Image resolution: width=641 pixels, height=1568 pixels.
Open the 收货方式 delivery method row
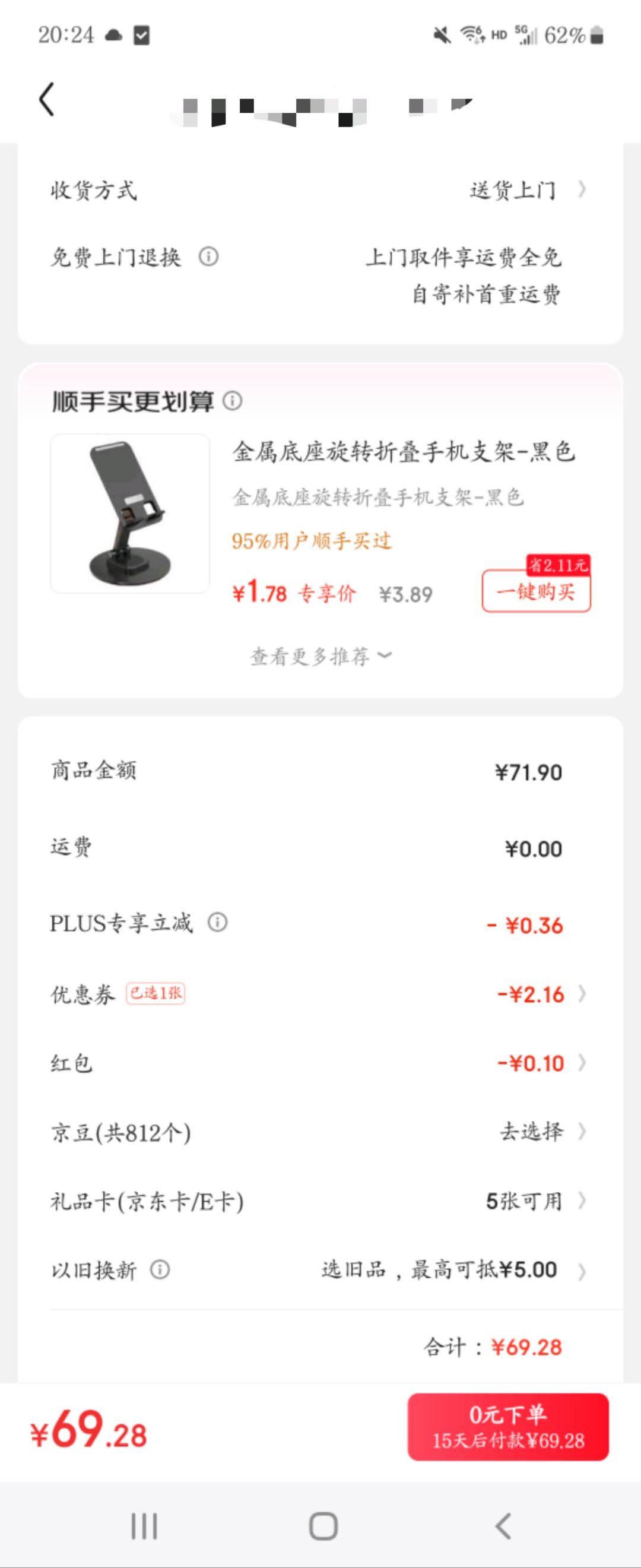pyautogui.click(x=320, y=191)
